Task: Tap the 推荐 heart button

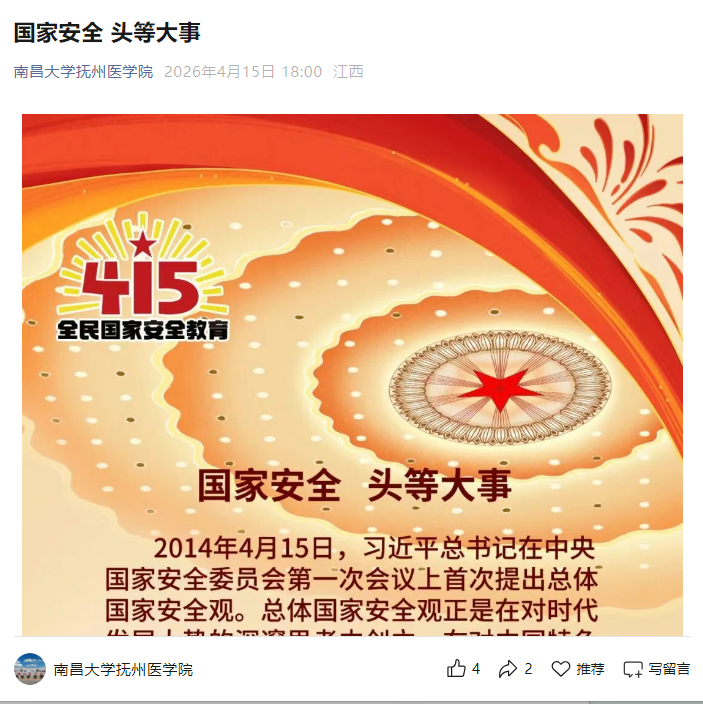Action: tap(578, 669)
